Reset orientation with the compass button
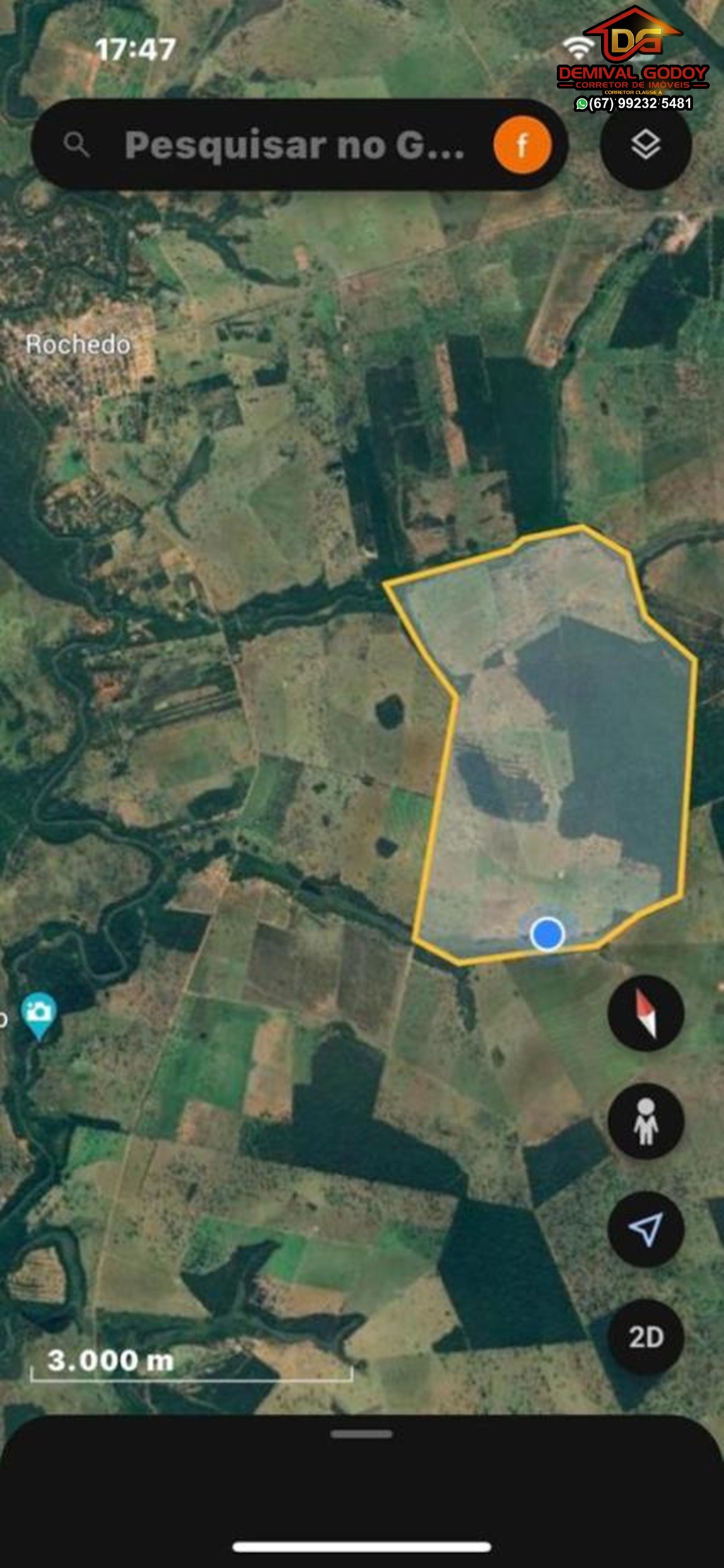 pyautogui.click(x=646, y=1013)
